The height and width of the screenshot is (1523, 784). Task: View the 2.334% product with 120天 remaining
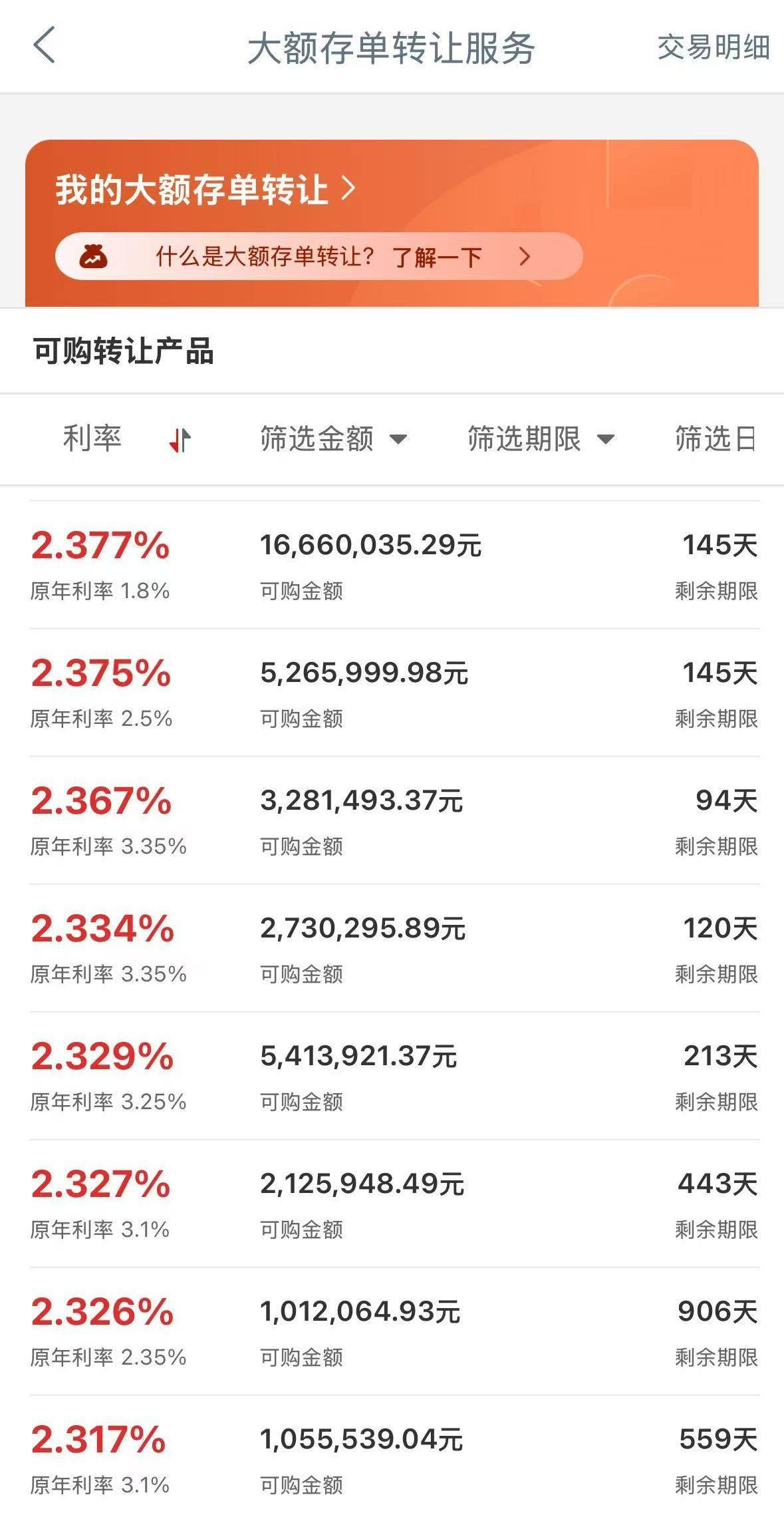tap(394, 948)
